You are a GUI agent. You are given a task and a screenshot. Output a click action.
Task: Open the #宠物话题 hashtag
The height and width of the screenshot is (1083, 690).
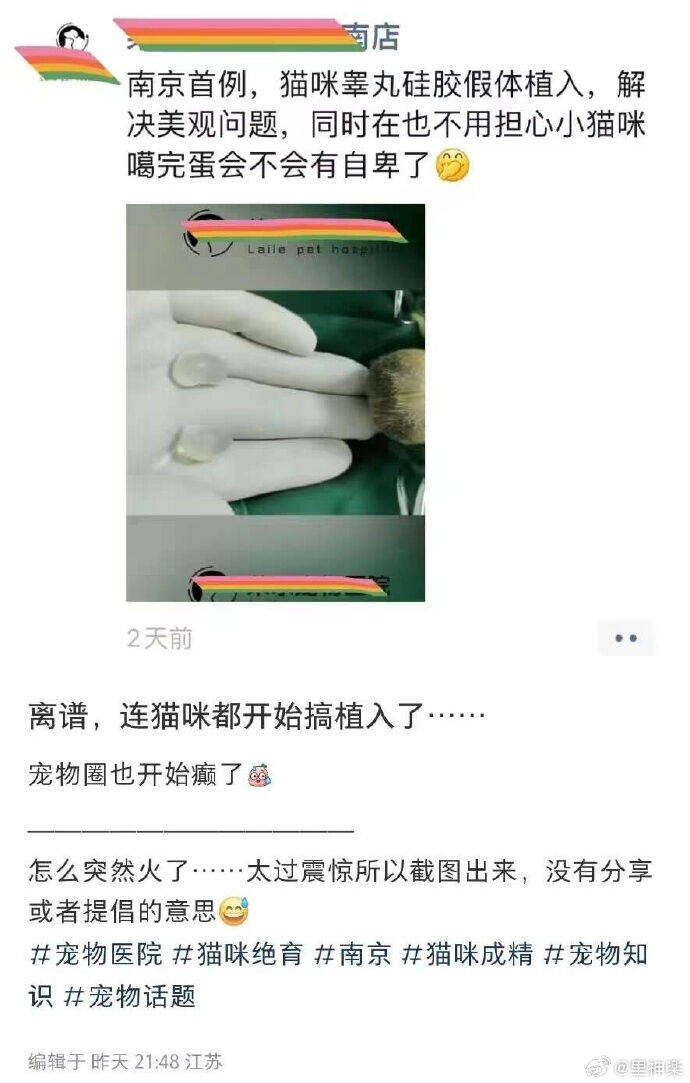(x=130, y=996)
